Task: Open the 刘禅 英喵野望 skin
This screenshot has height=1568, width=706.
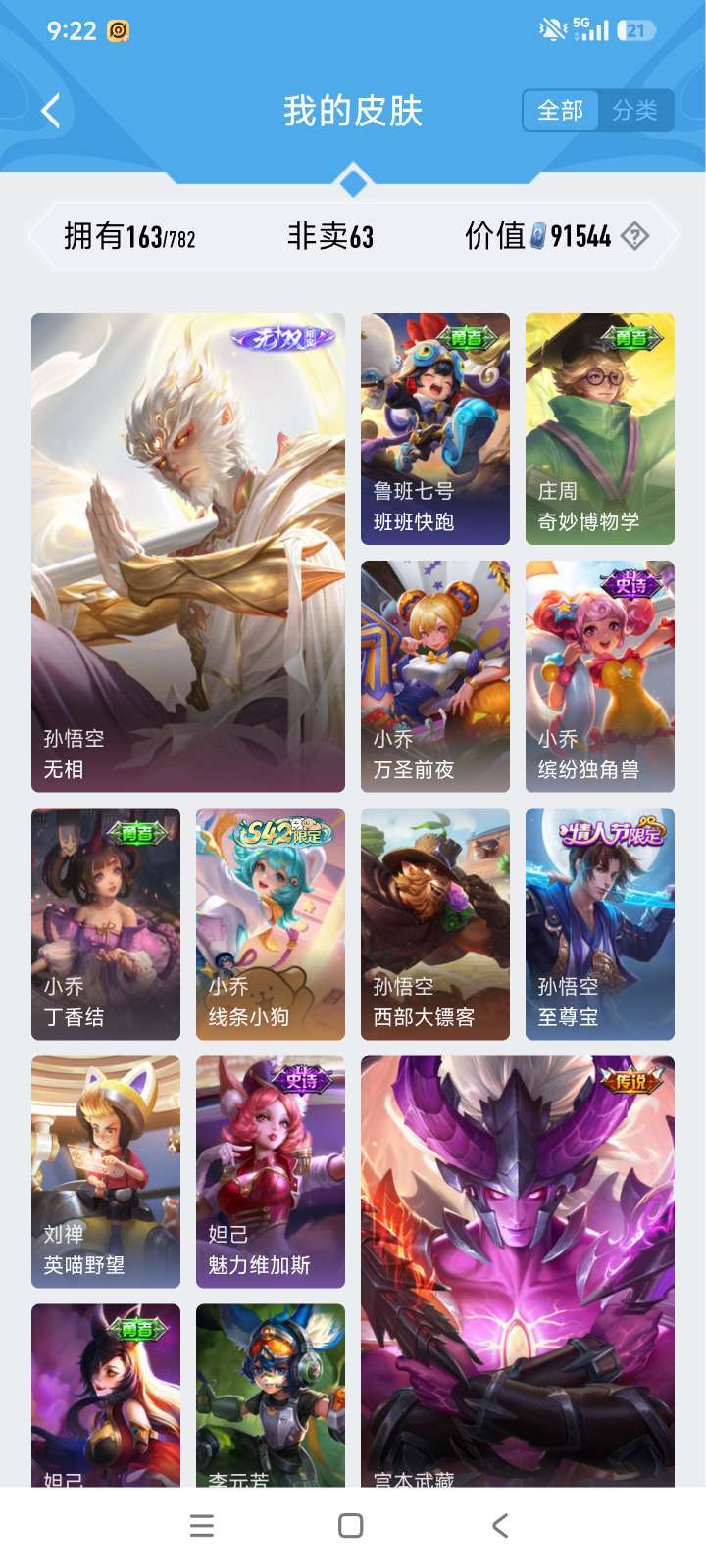Action: click(x=105, y=1174)
